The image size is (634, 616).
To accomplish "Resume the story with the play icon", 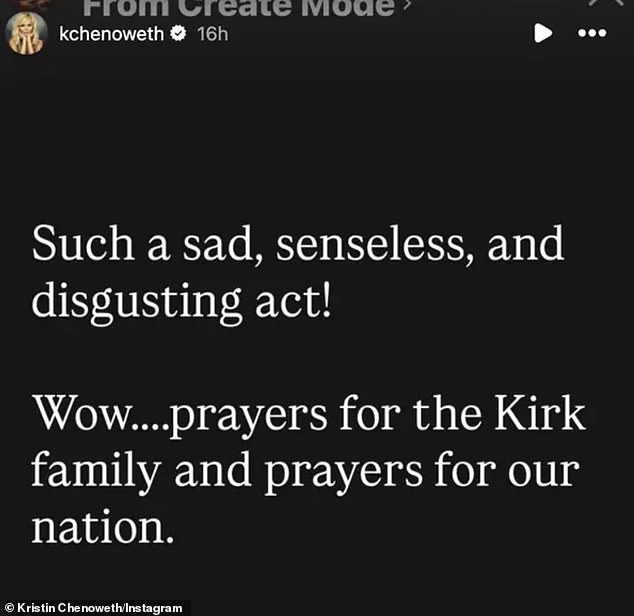I will click(x=543, y=33).
